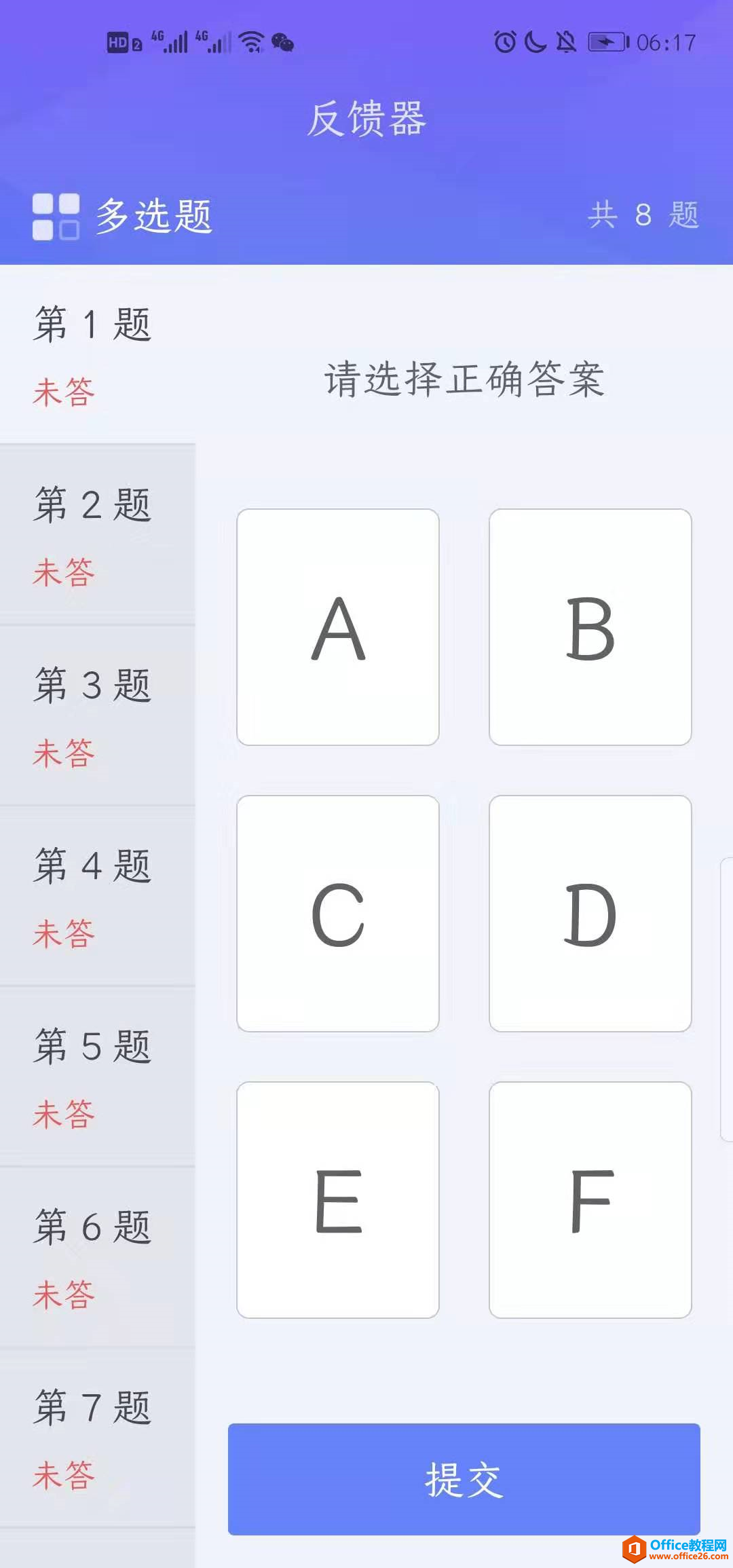Select answer option A
Screen dimensions: 733x1568
338,627
